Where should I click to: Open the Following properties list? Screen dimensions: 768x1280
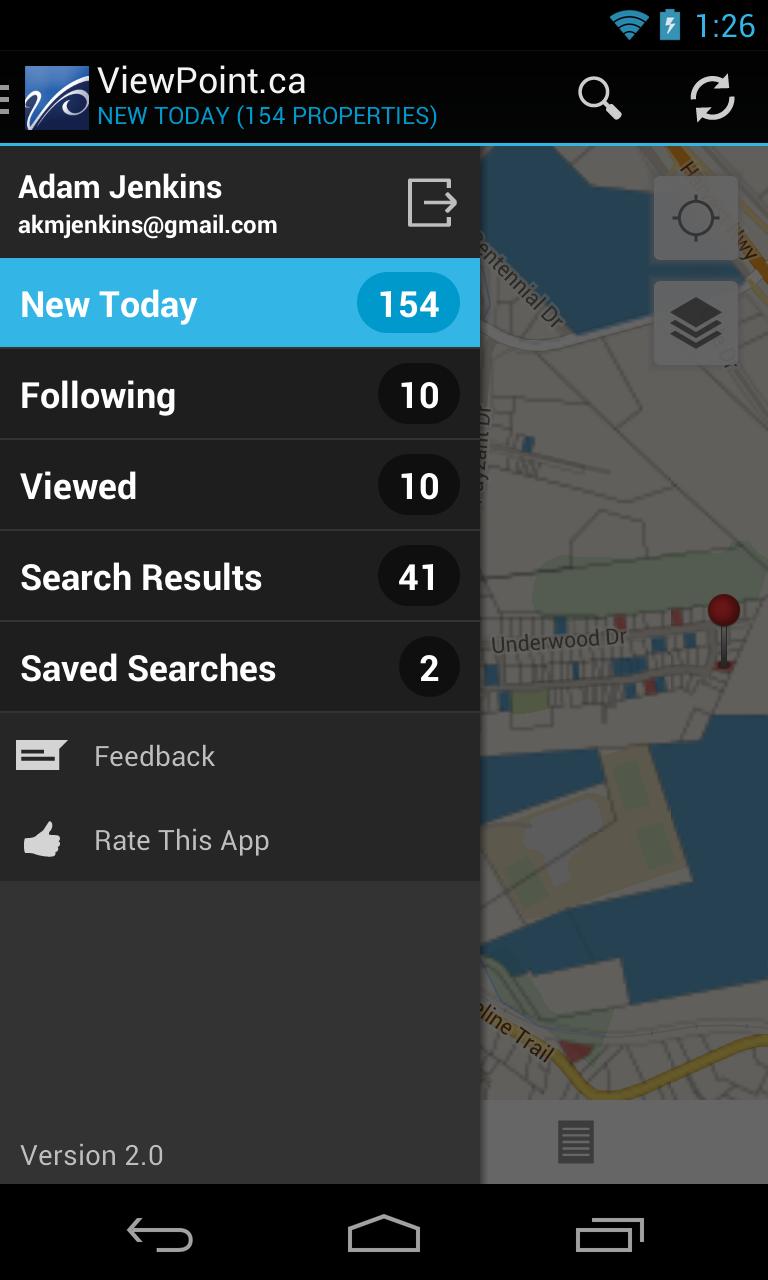pyautogui.click(x=239, y=395)
